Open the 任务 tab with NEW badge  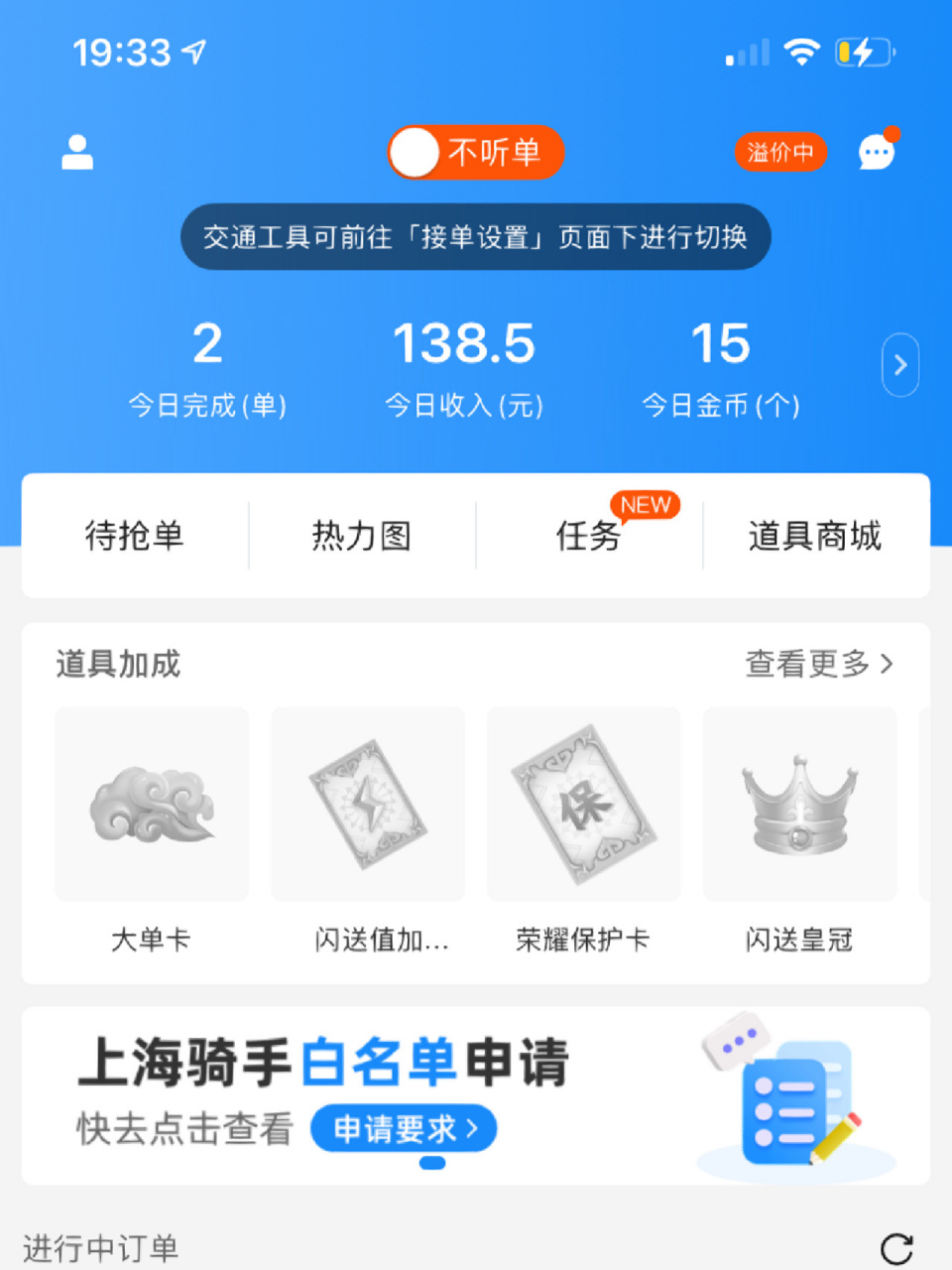pyautogui.click(x=589, y=535)
